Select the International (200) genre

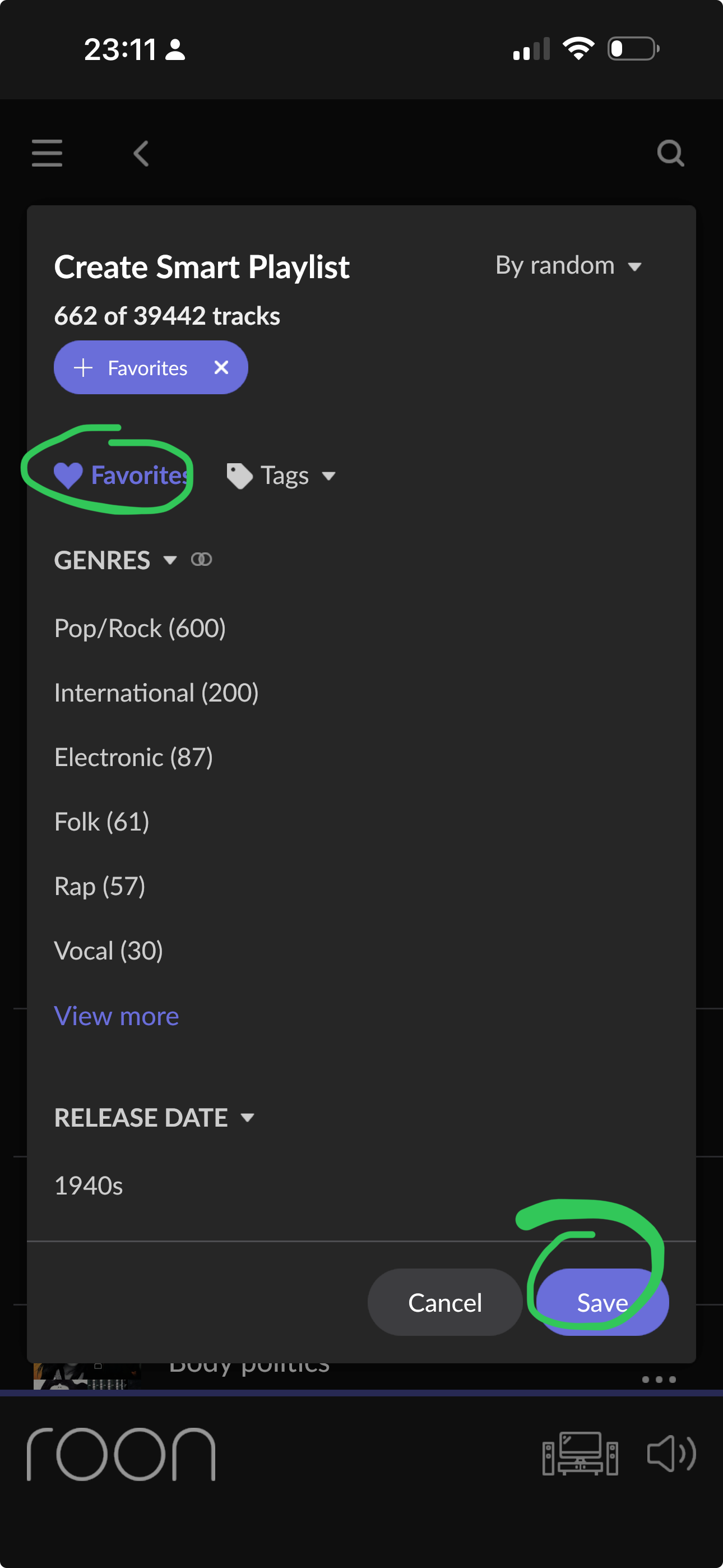(x=156, y=693)
